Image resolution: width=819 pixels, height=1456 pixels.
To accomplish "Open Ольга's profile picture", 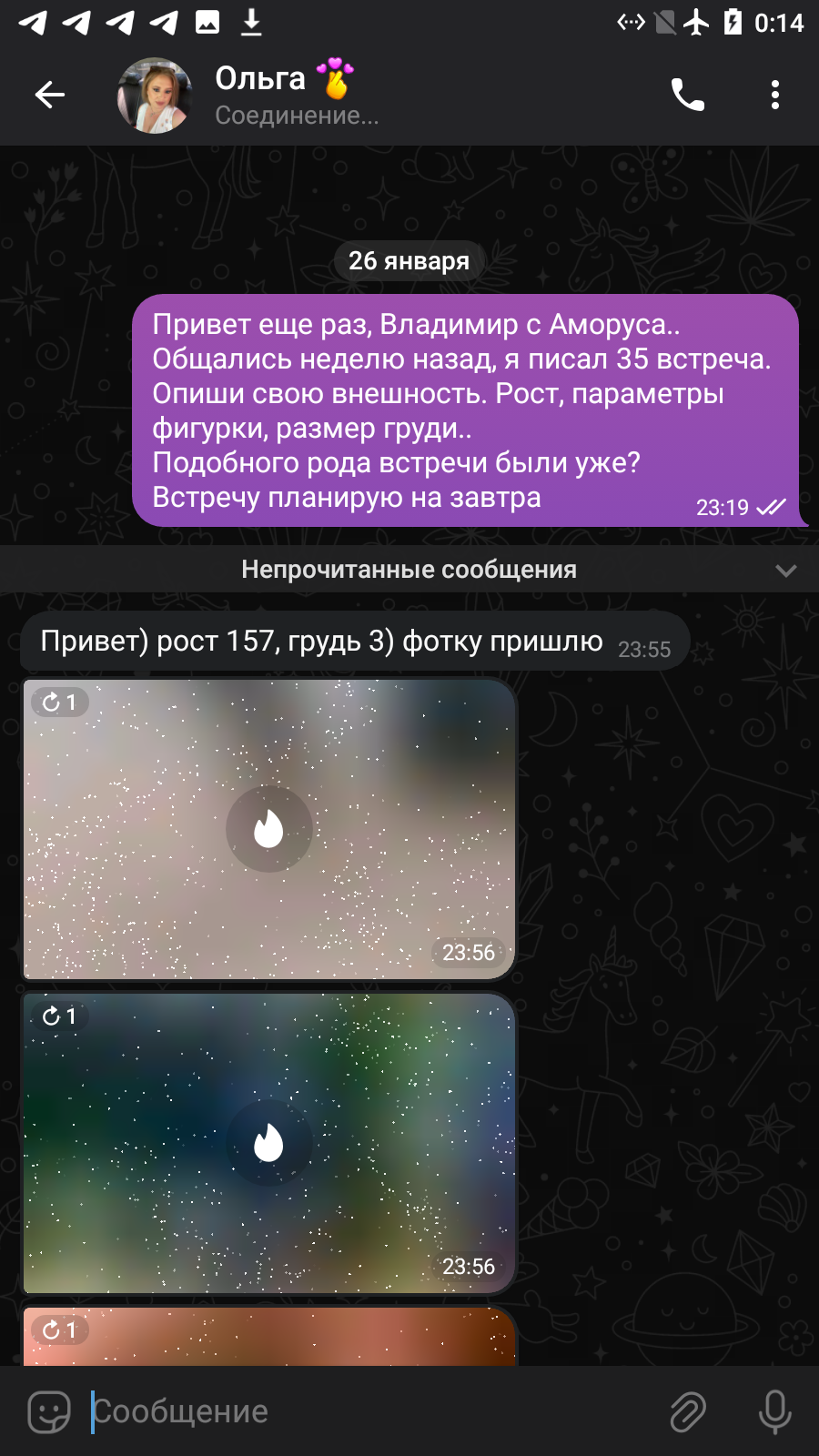I will point(155,95).
